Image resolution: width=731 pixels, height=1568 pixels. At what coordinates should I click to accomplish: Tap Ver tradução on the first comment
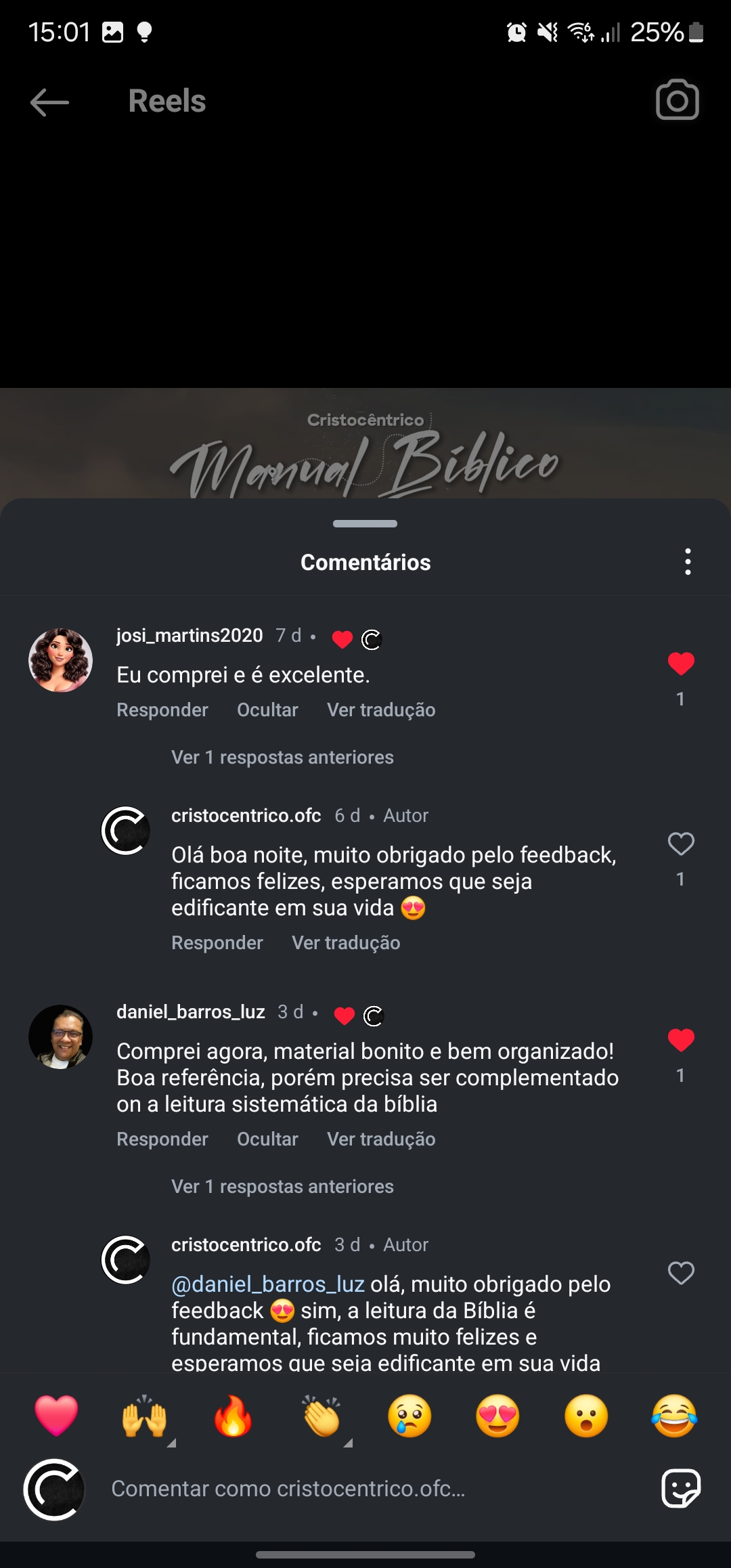click(380, 709)
